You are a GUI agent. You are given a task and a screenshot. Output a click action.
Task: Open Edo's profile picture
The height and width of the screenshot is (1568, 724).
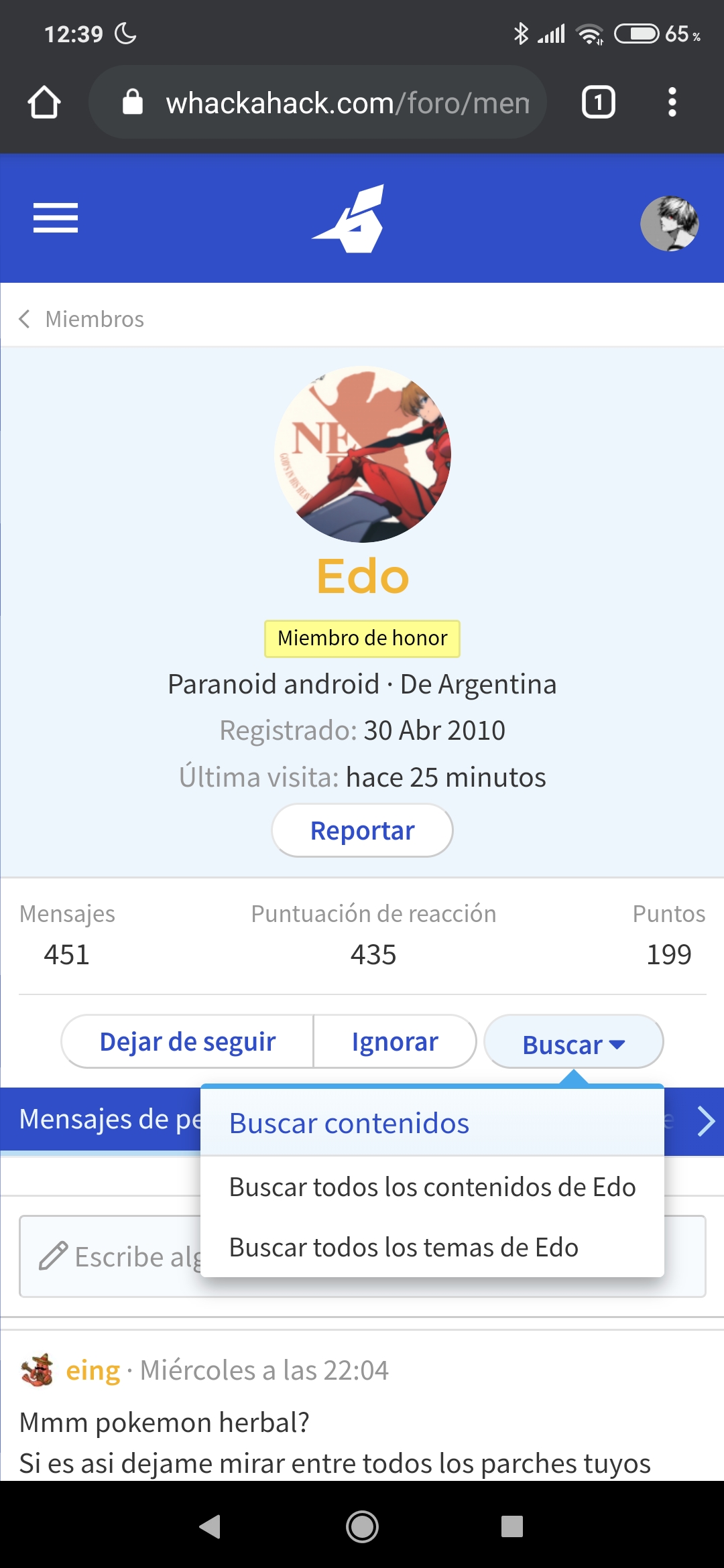pyautogui.click(x=363, y=454)
